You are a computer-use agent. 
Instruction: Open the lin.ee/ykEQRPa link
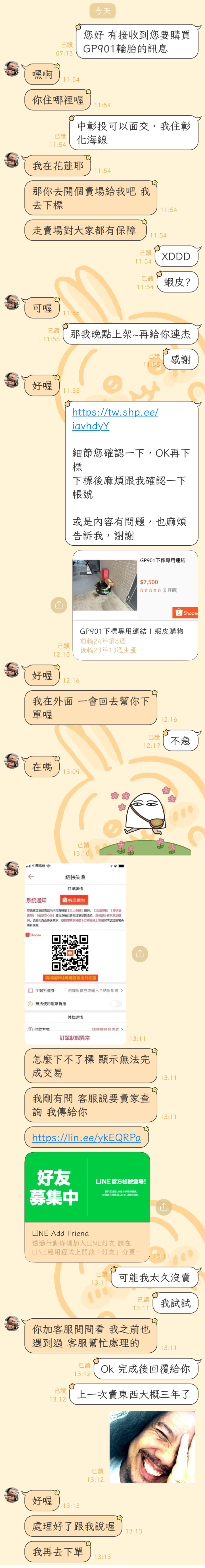pos(86,1136)
